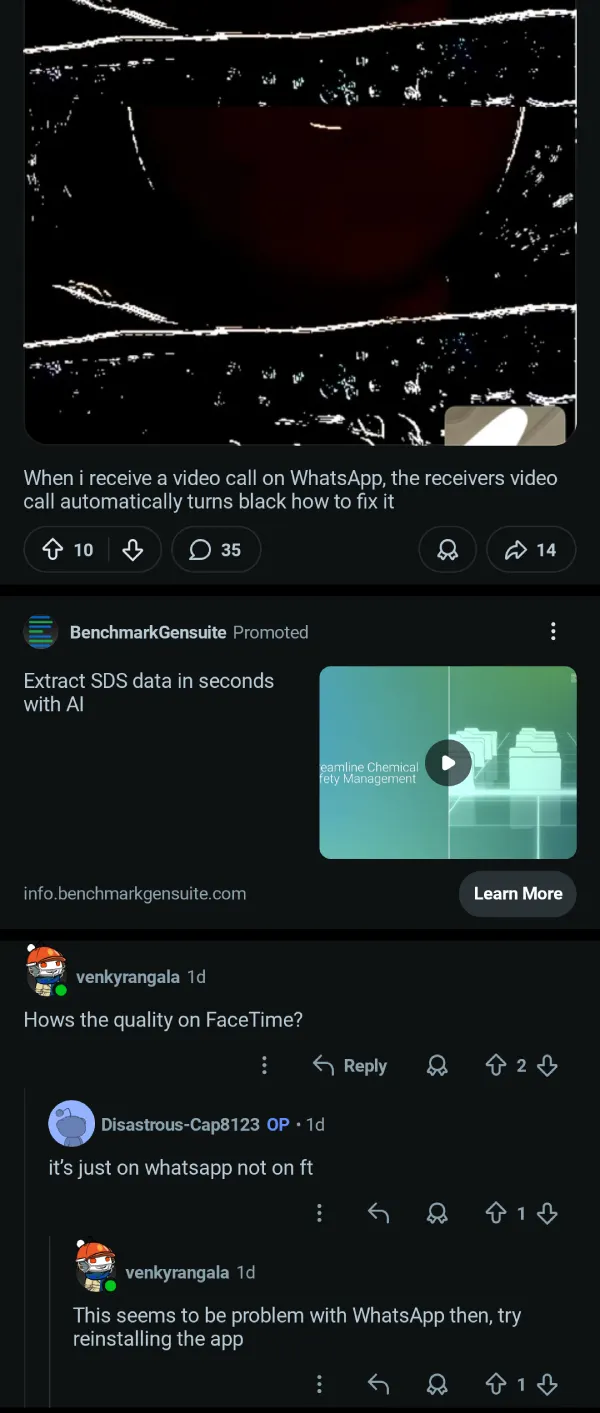Open the 35 comments on the post
Screen dimensions: 600x1413
[x=216, y=550]
